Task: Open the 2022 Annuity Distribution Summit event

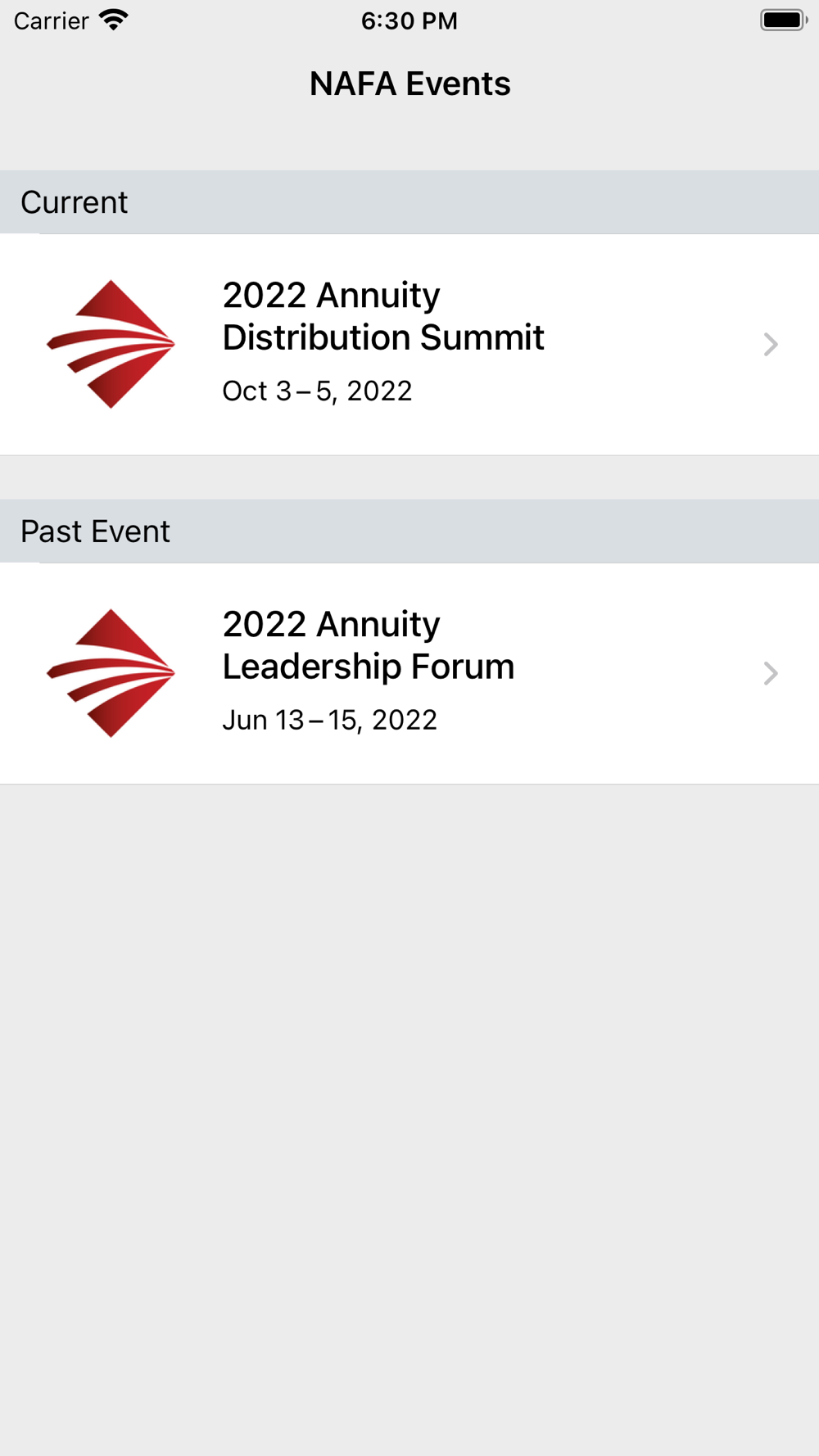Action: (409, 344)
